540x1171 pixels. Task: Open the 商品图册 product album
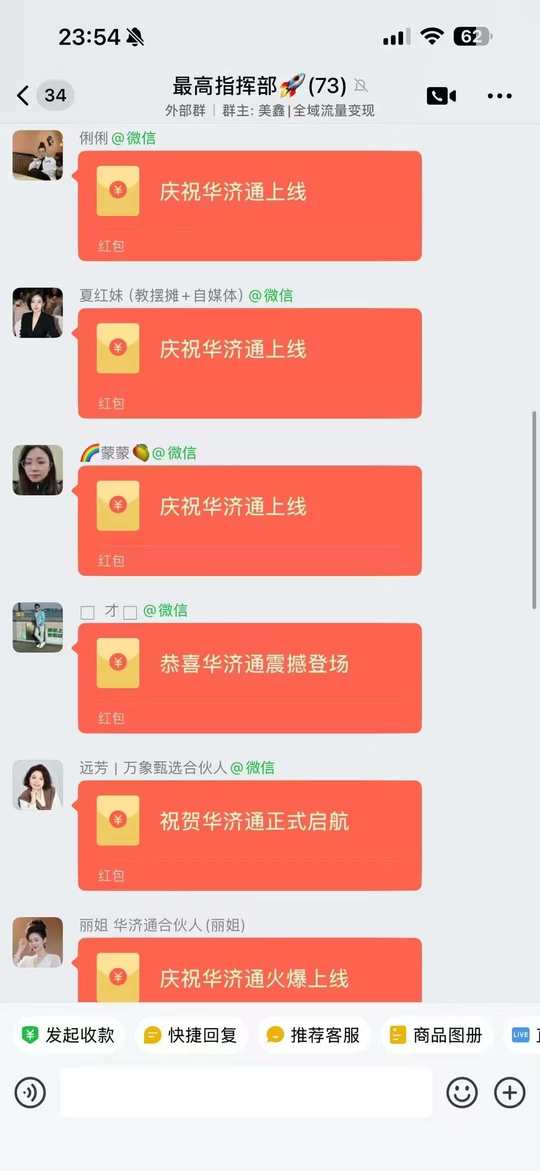[x=436, y=1035]
